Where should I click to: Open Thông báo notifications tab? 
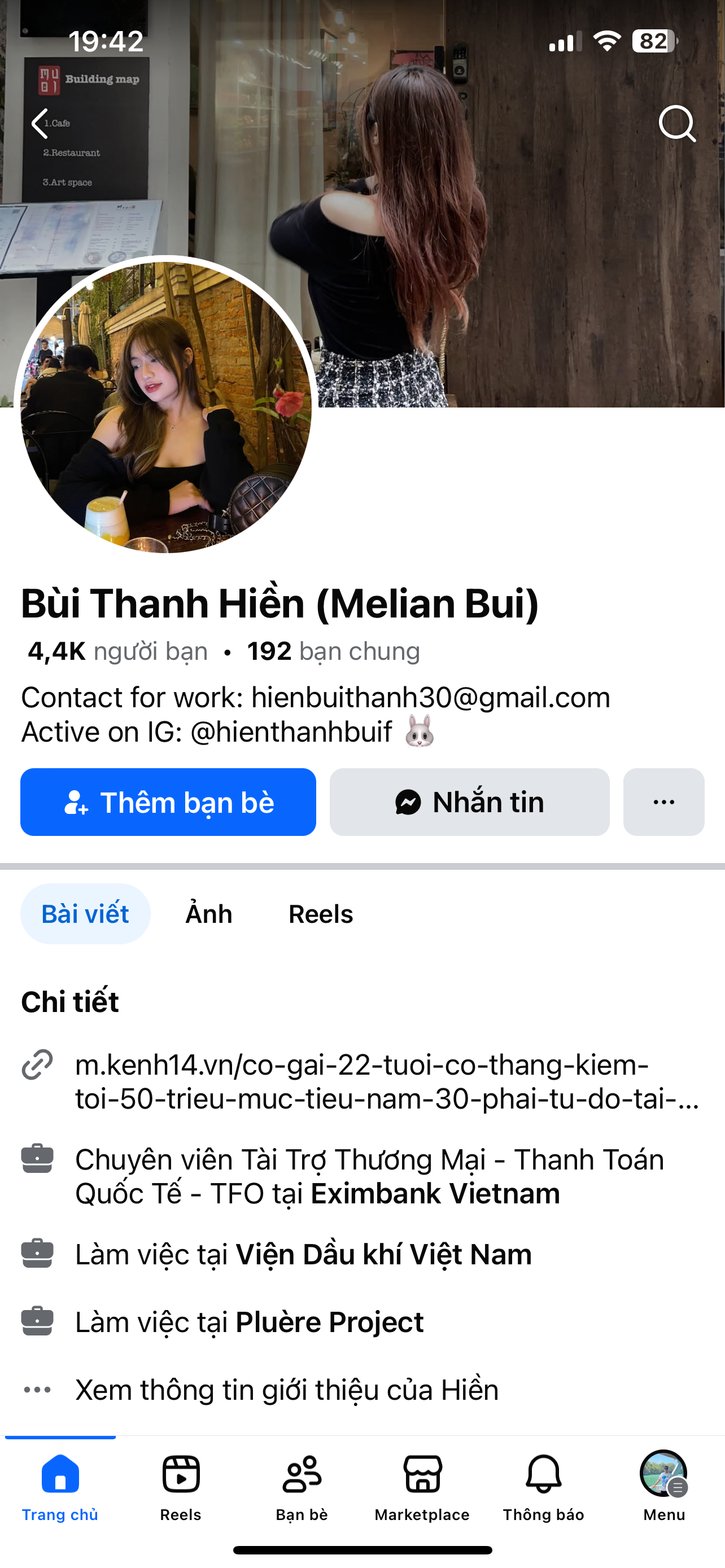coord(543,1486)
